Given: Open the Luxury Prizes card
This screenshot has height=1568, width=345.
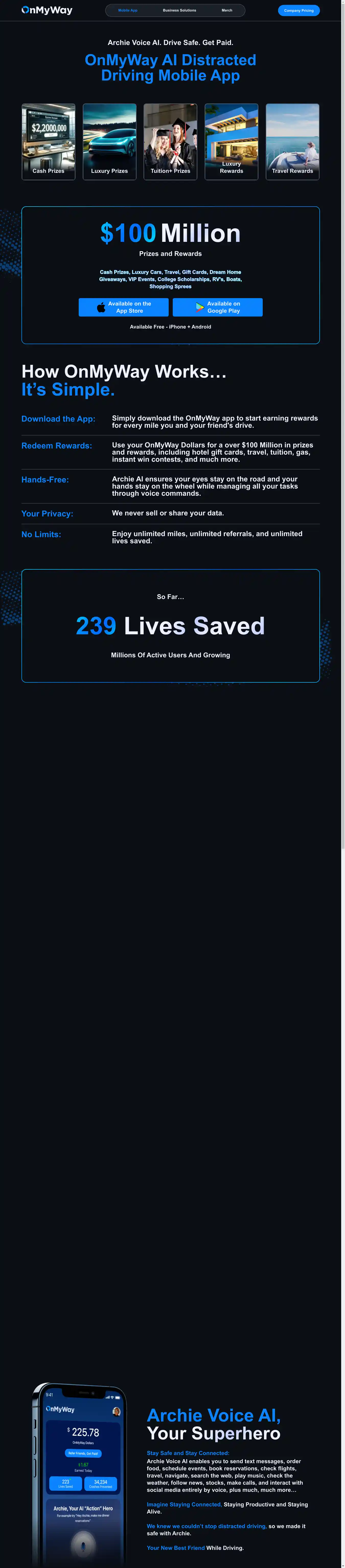Looking at the screenshot, I should point(110,142).
